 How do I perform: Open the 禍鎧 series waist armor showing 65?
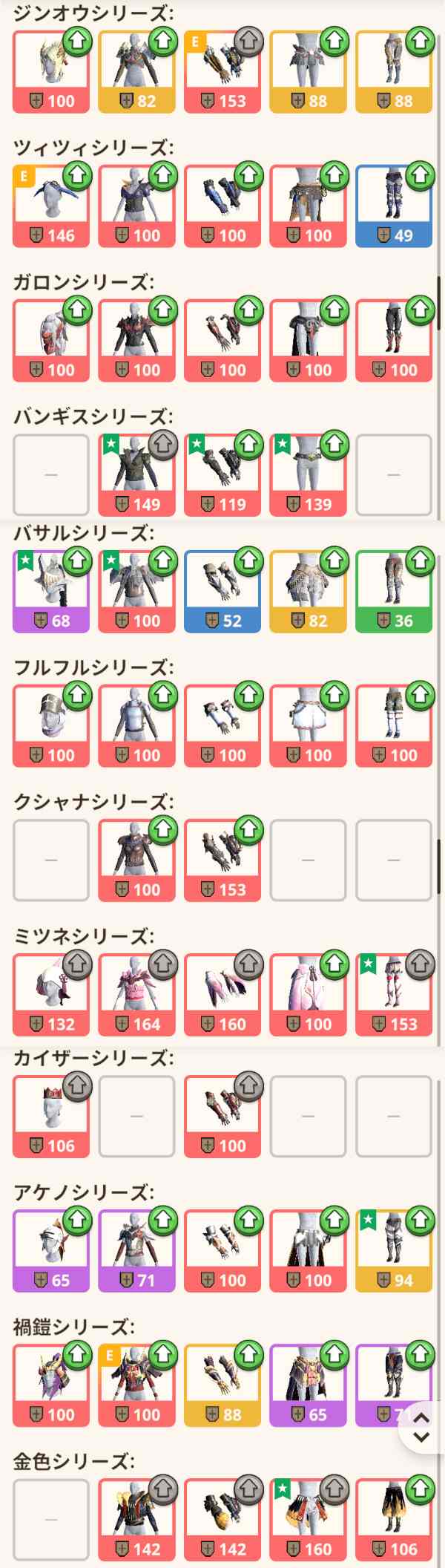[x=308, y=1385]
